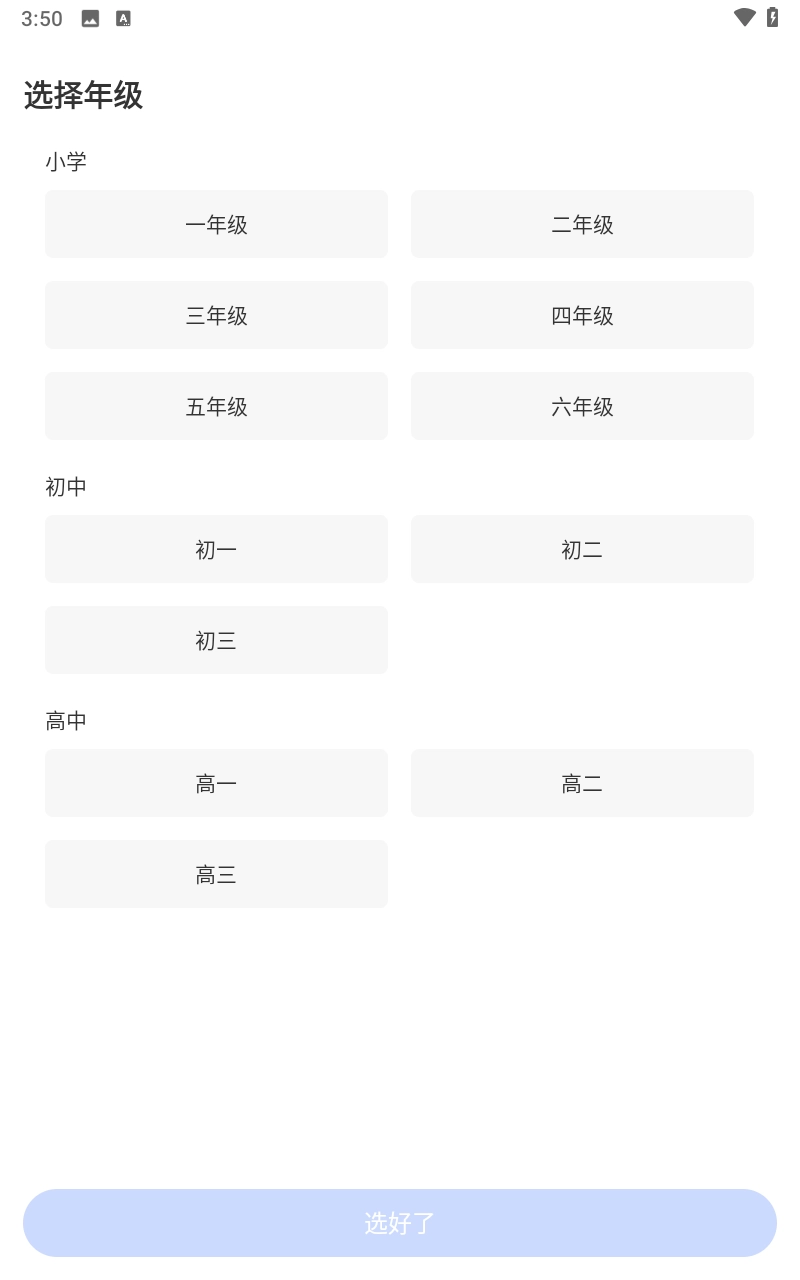
Task: Click the picture notification icon in the status bar
Action: 89,17
